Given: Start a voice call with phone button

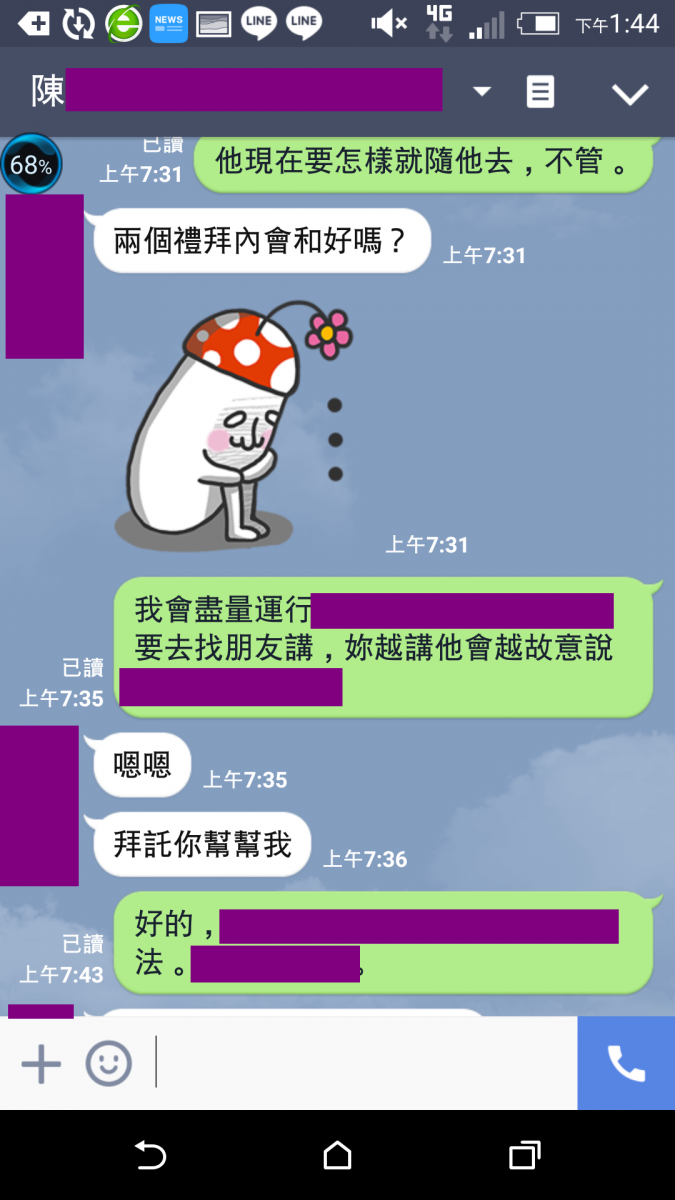Looking at the screenshot, I should (626, 1063).
